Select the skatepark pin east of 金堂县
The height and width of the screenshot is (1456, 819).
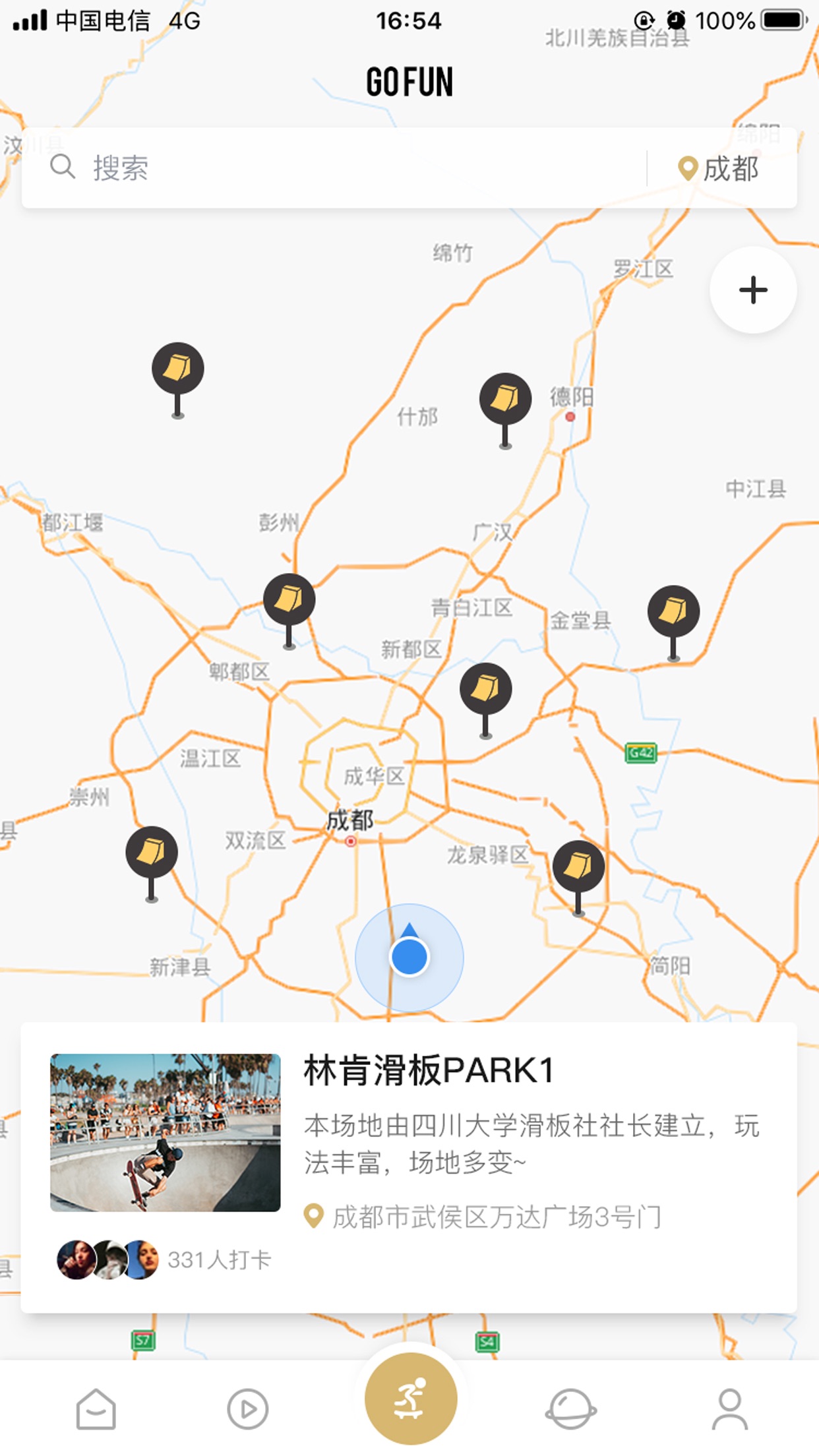(673, 623)
